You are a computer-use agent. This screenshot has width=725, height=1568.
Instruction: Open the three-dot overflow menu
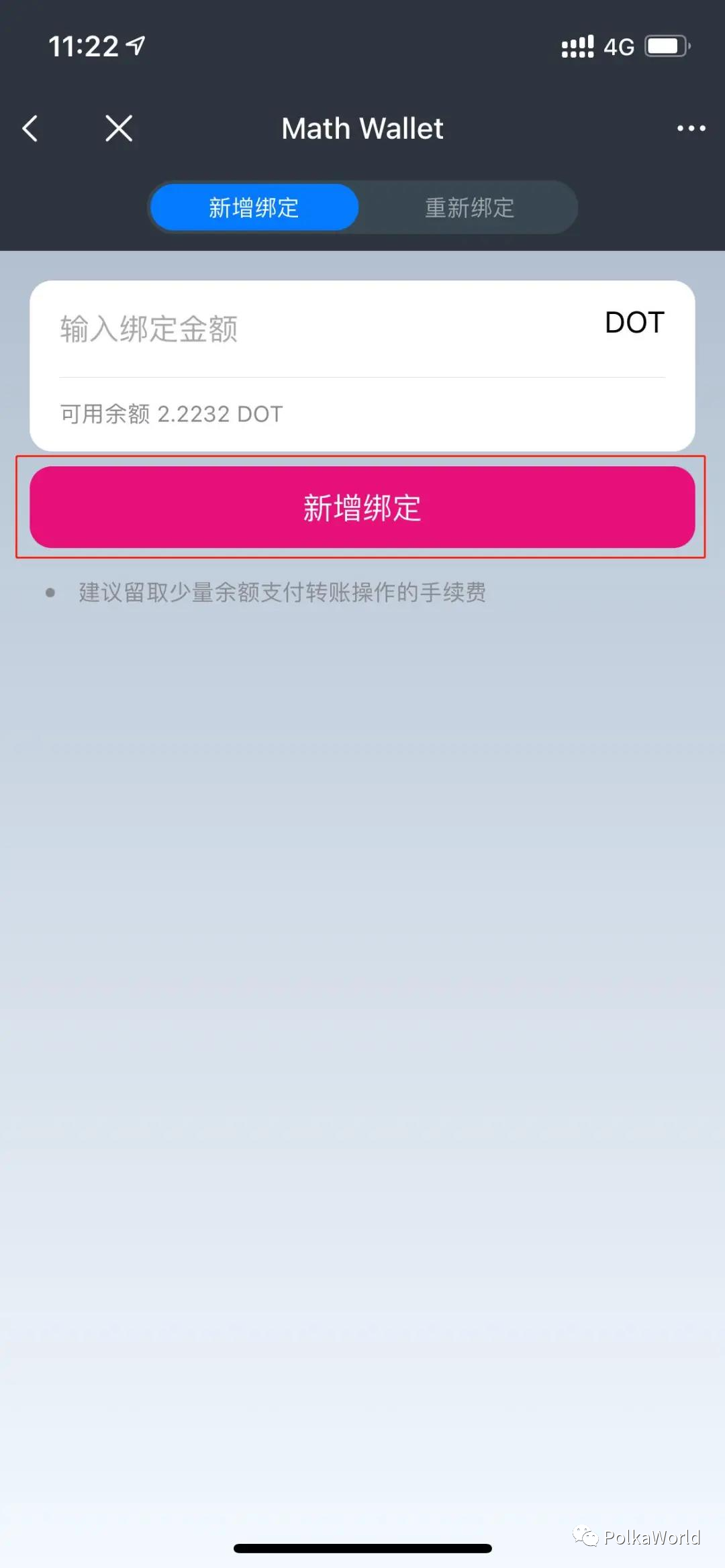pos(691,128)
